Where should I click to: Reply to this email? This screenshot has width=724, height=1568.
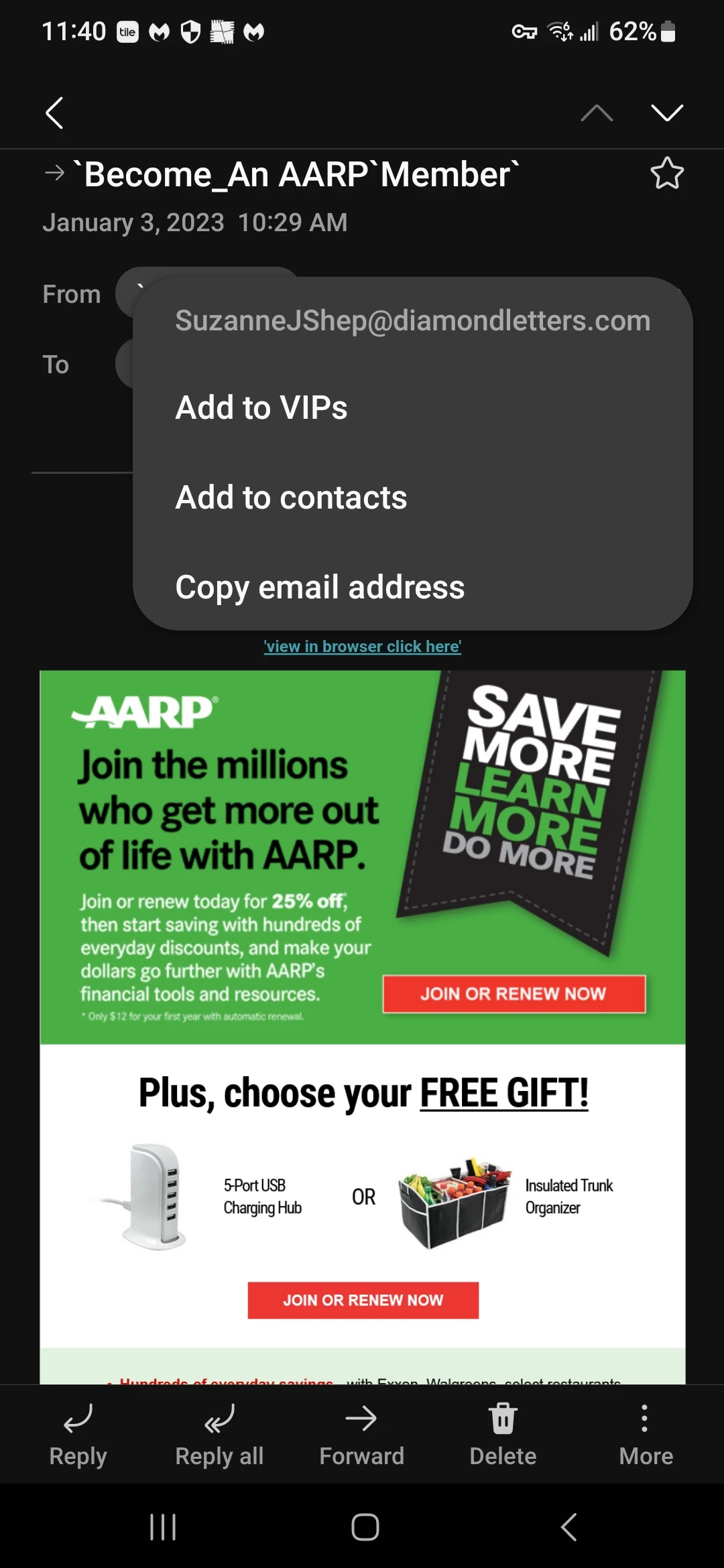coord(78,1434)
